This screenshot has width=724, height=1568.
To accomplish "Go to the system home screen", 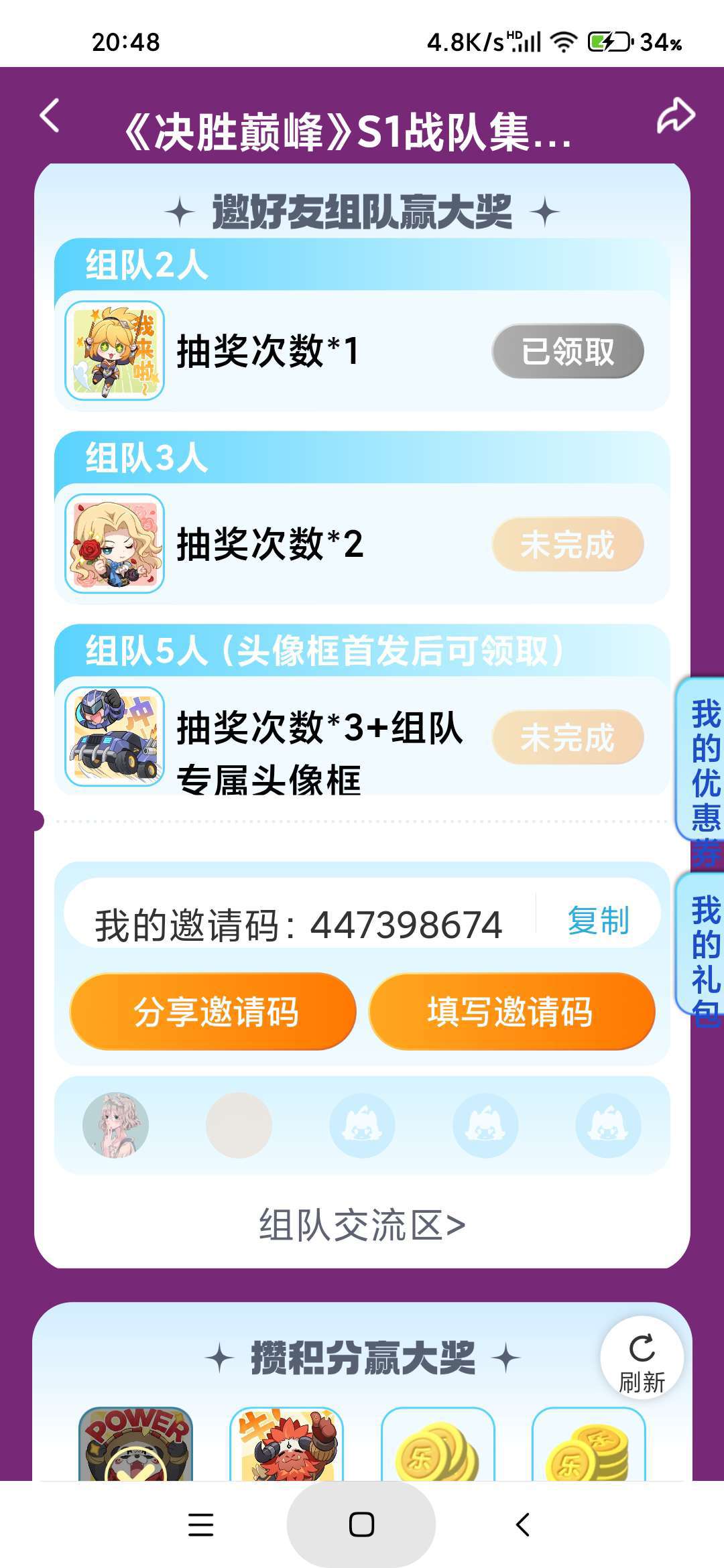I will click(361, 1524).
